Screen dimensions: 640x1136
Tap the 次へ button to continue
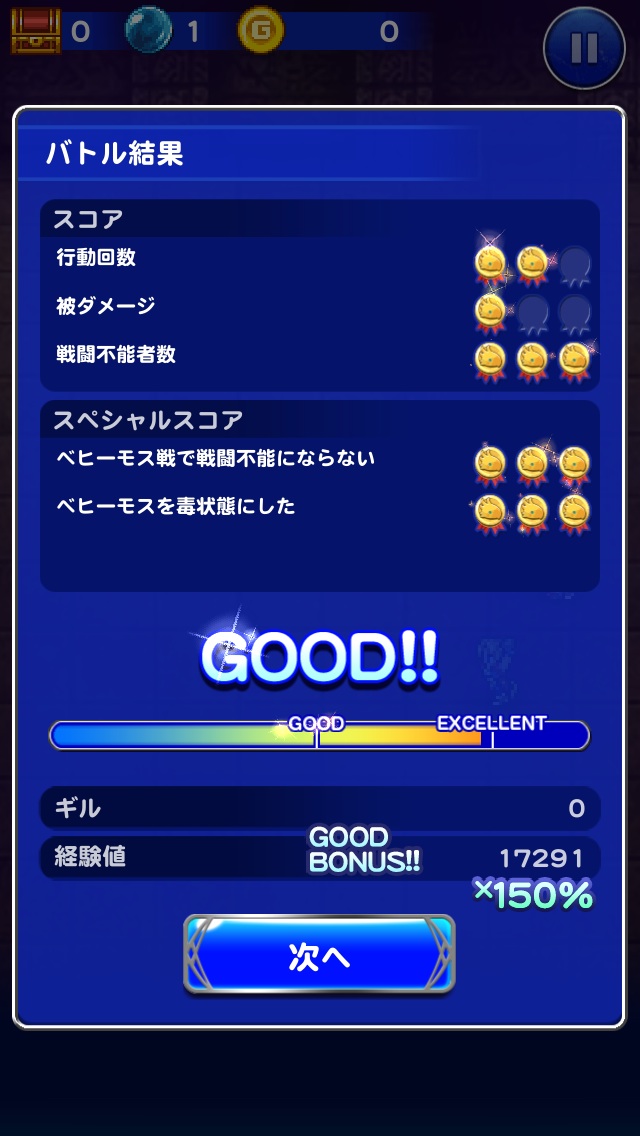click(319, 955)
